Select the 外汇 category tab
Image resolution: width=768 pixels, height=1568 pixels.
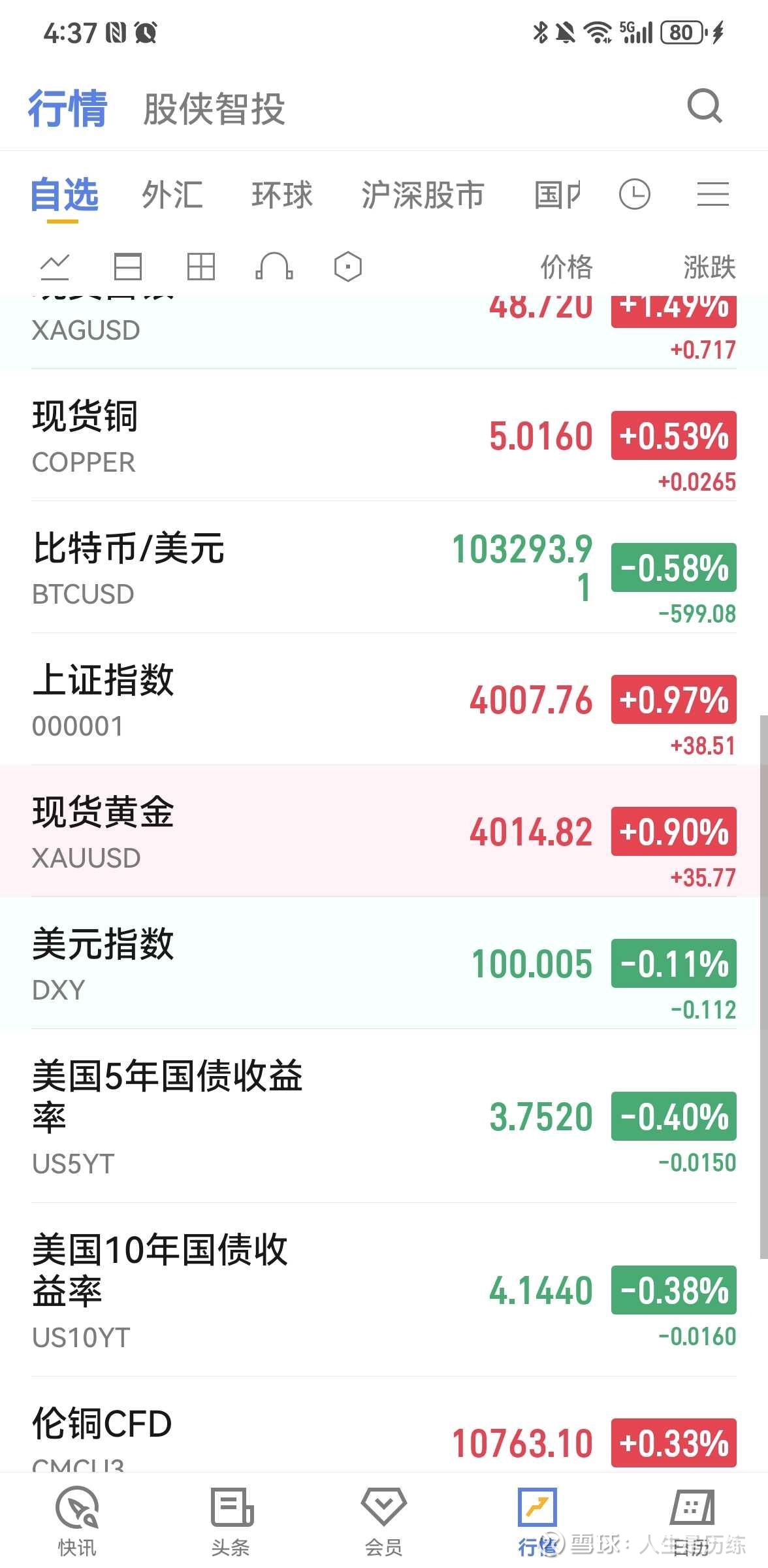coord(172,195)
